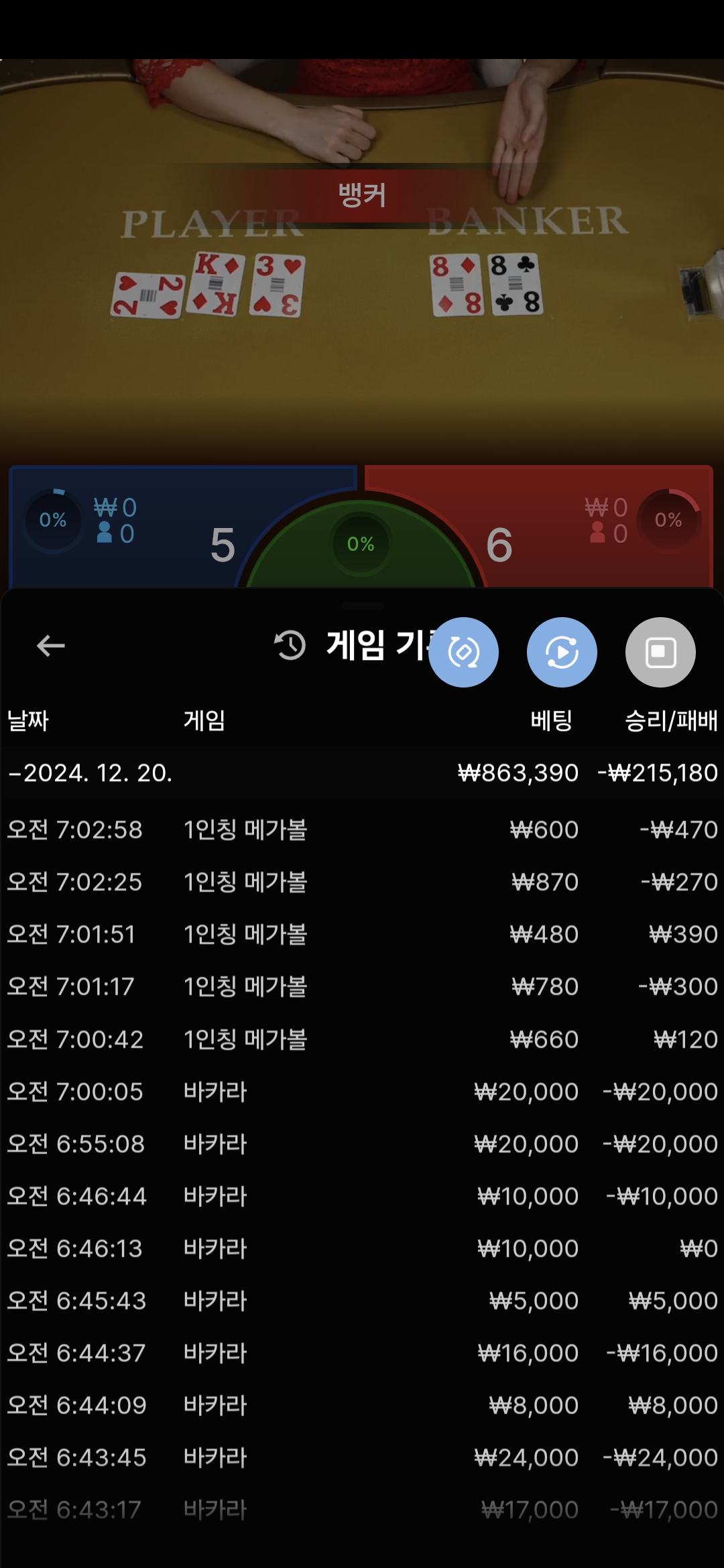Go back from the game history panel
Viewport: 724px width, 1568px height.
coord(51,646)
